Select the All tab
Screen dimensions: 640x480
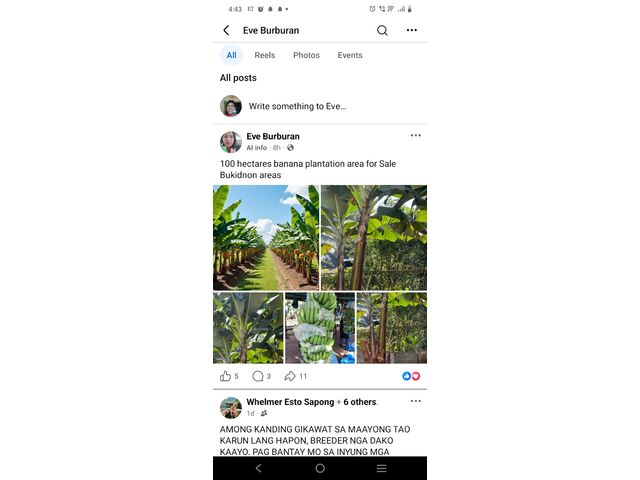click(x=231, y=55)
